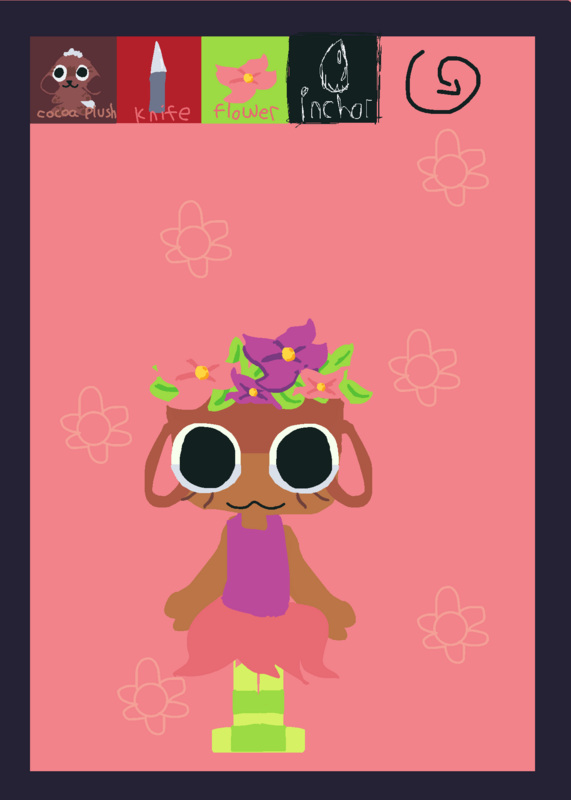Choose the flower item tile
Image resolution: width=571 pixels, height=800 pixels.
click(245, 80)
